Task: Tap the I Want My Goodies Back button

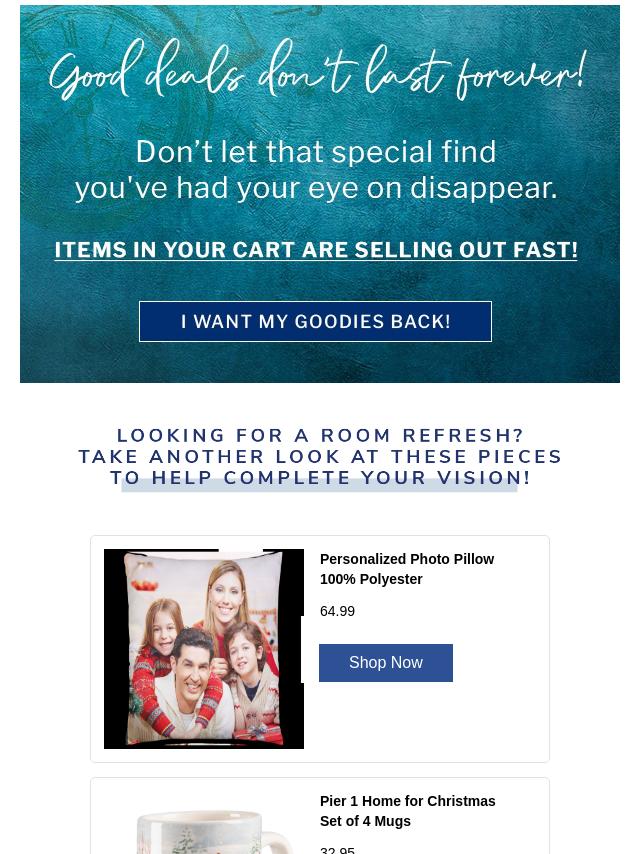Action: click(x=315, y=321)
